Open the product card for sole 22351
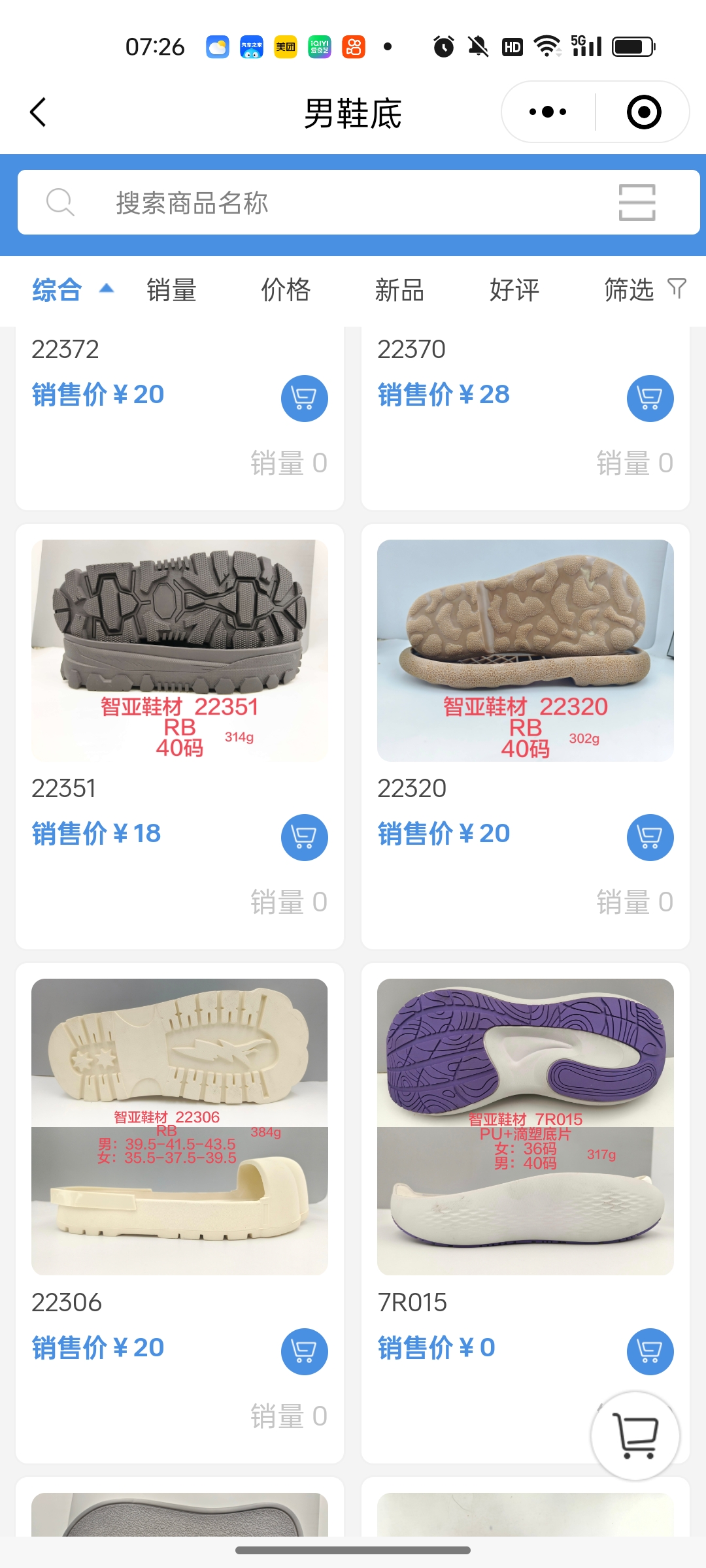This screenshot has height=1568, width=706. (180, 651)
